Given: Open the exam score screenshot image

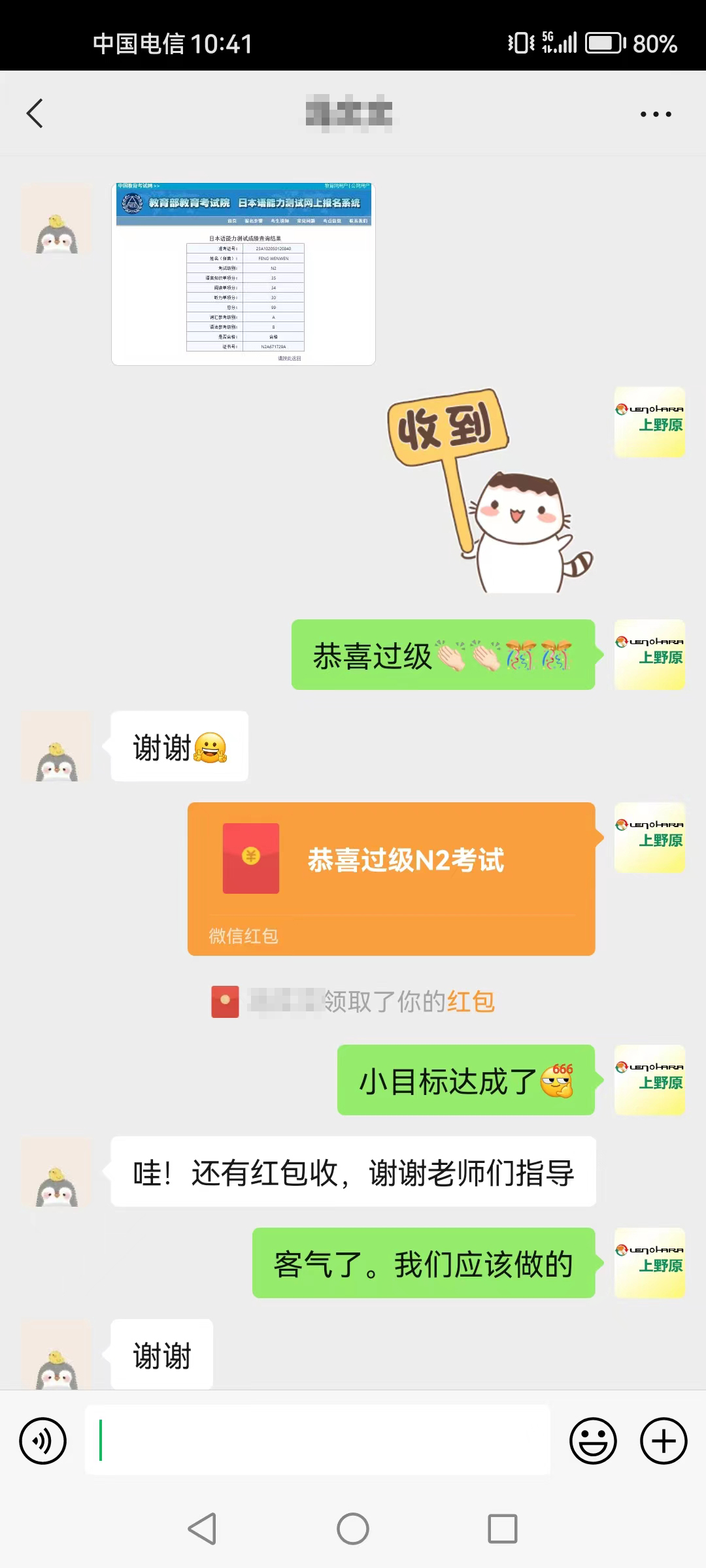Looking at the screenshot, I should point(243,274).
